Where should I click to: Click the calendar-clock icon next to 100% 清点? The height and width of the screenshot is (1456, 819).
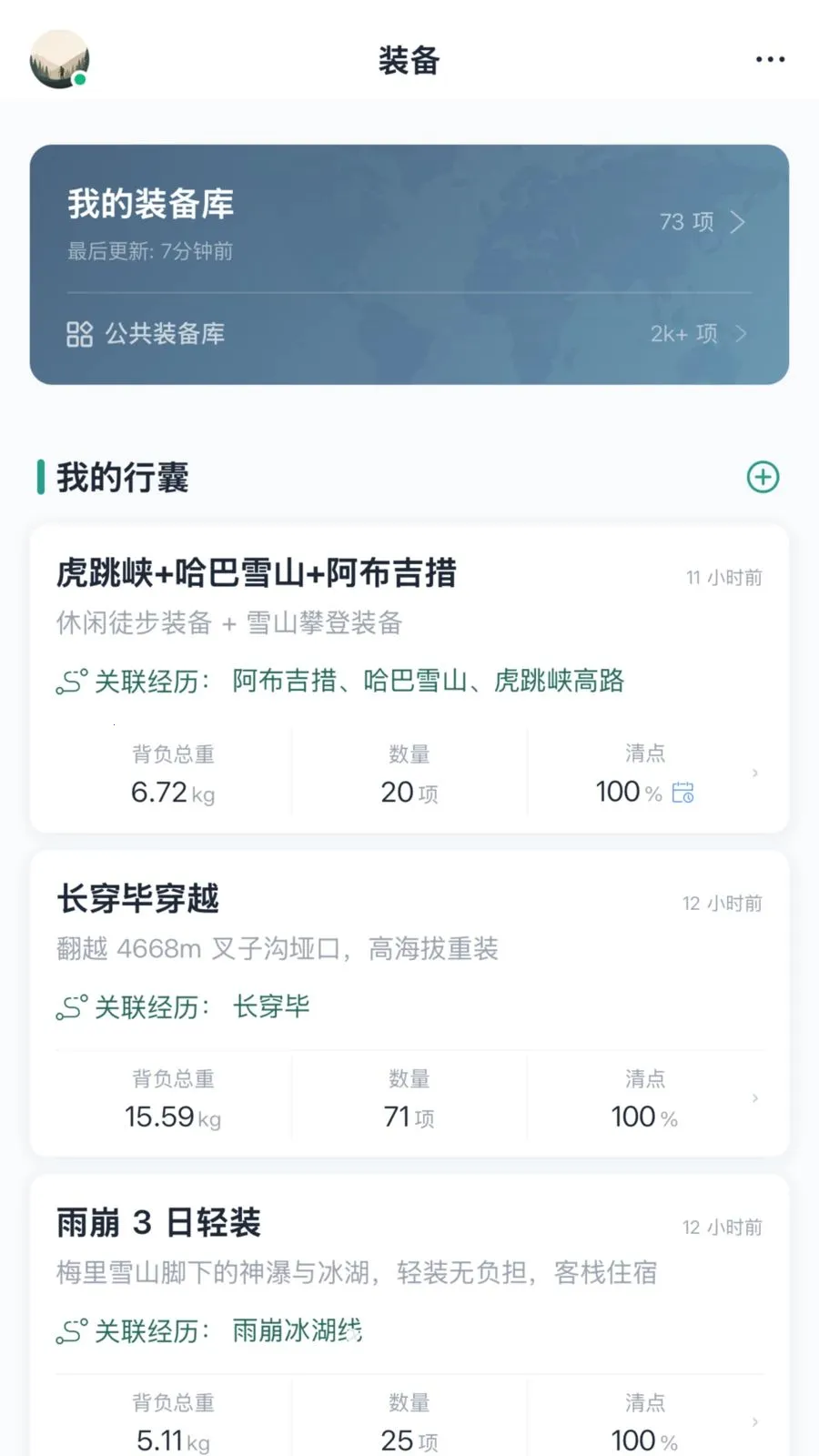tap(683, 794)
